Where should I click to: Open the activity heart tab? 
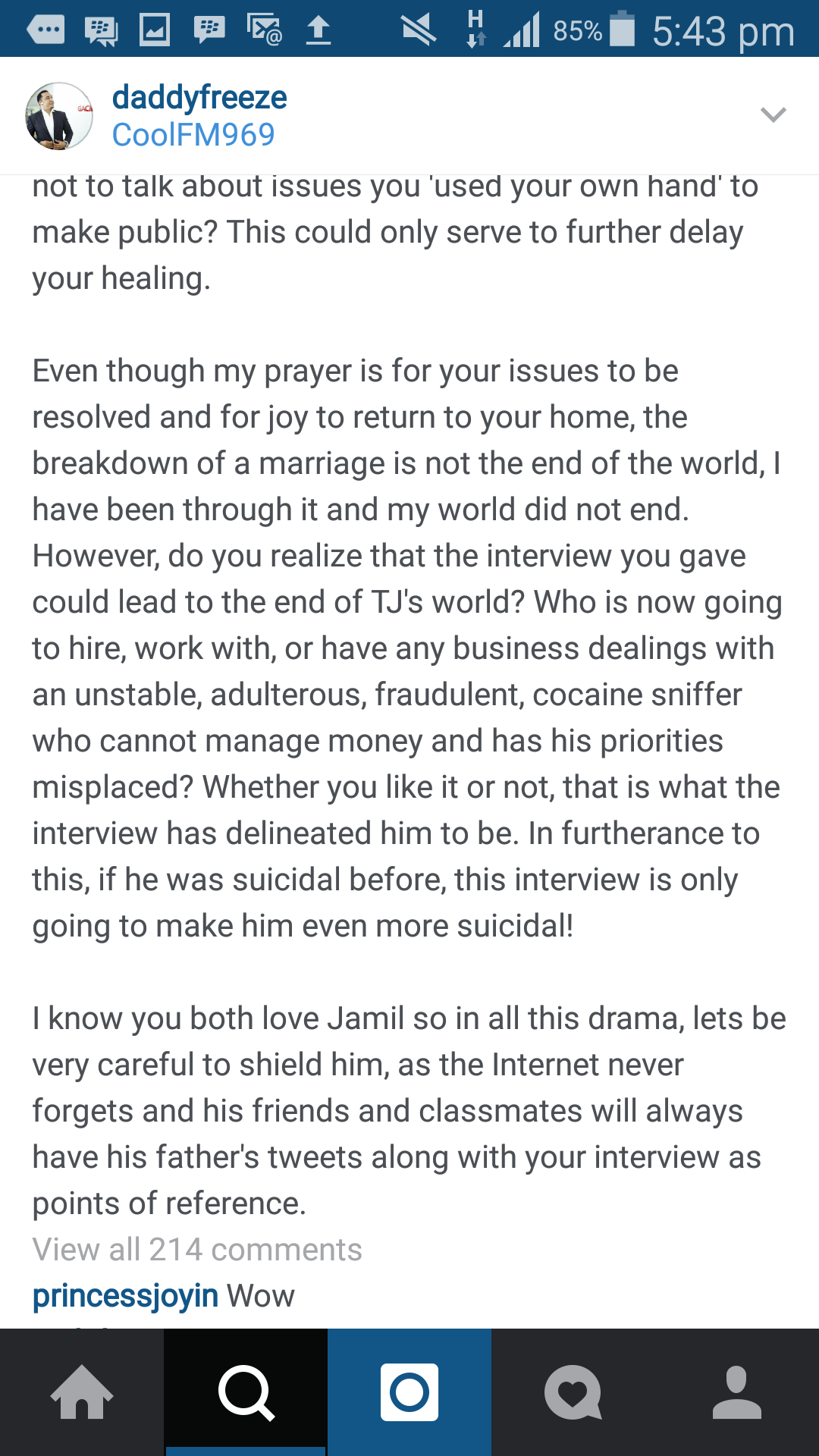pos(573,1392)
